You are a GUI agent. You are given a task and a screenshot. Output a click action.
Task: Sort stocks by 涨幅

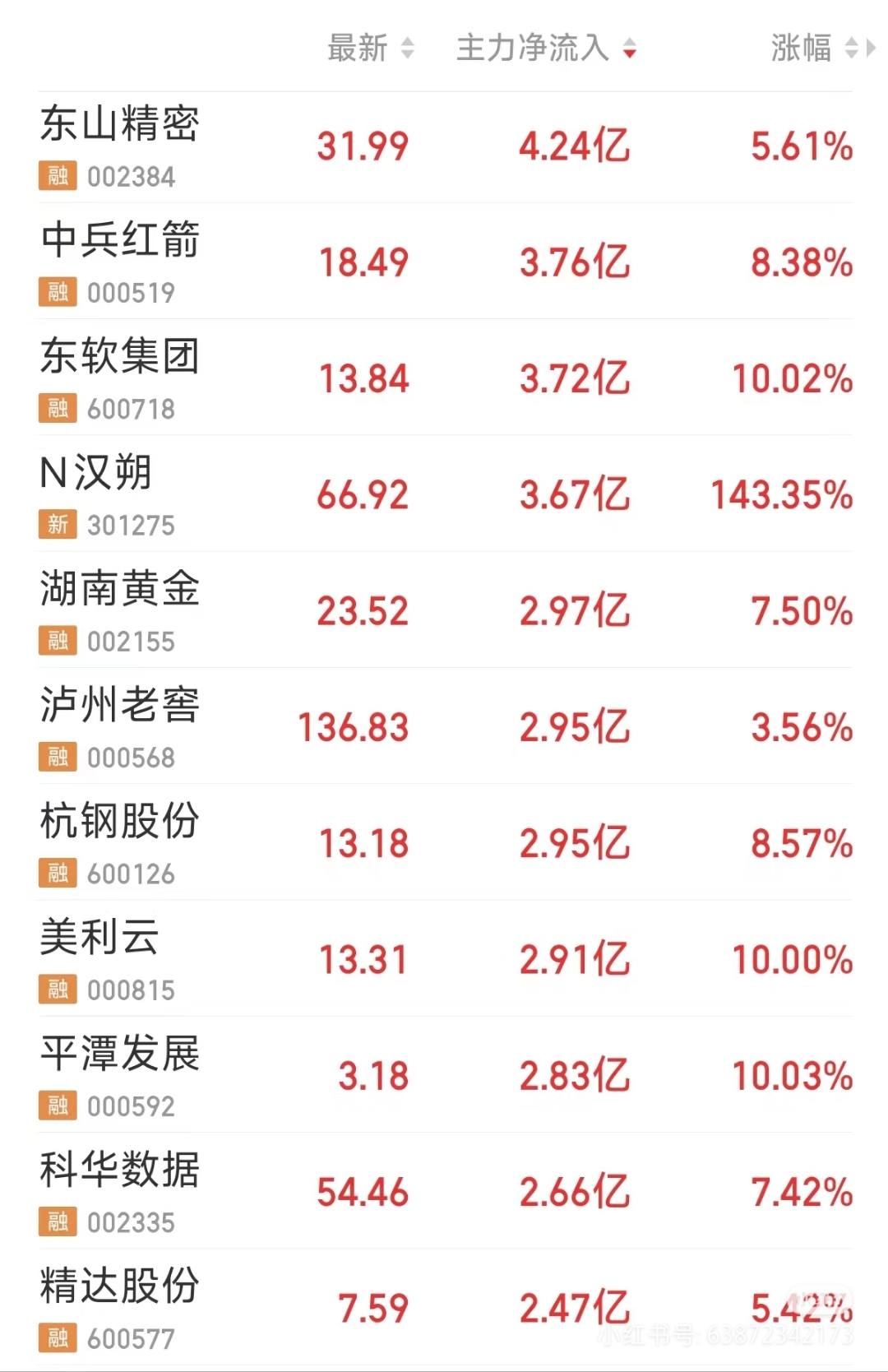coord(814,48)
